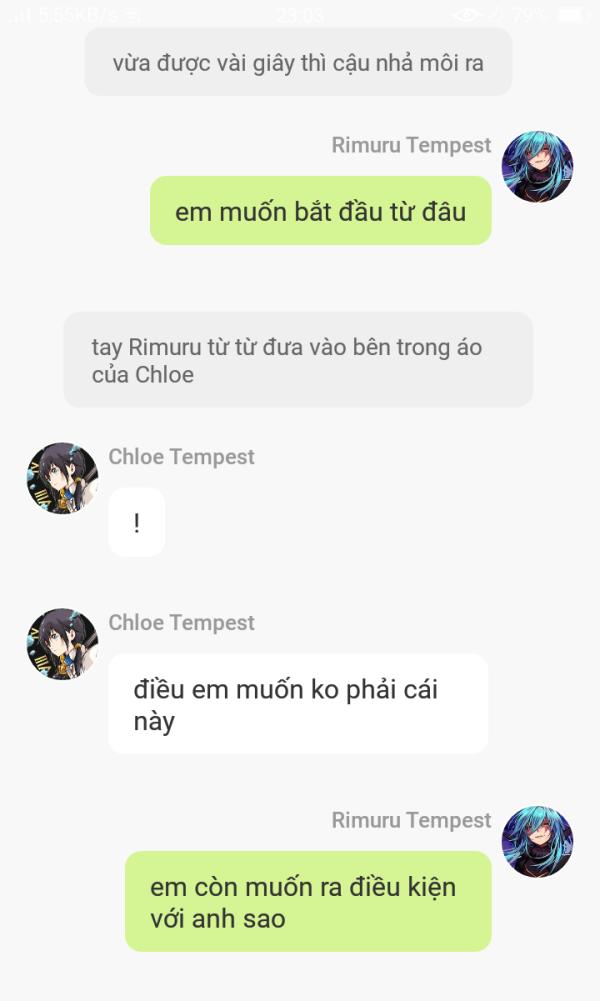Open Rimuru's avatar beside 'em muốn bắt đầu' message
Viewport: 600px width, 1001px height.
pos(537,167)
